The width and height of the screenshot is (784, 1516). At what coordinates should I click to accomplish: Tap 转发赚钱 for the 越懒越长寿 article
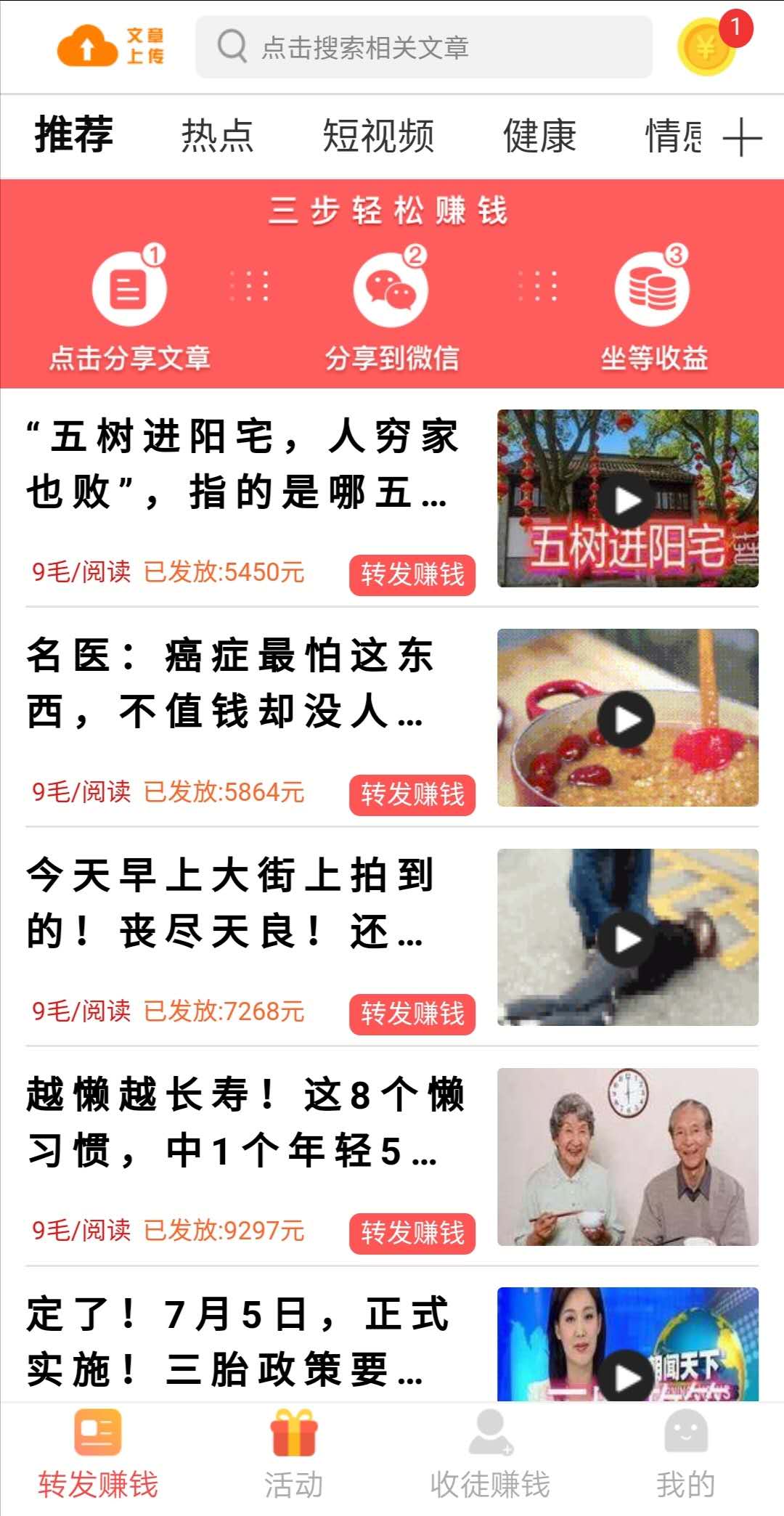pyautogui.click(x=412, y=1234)
